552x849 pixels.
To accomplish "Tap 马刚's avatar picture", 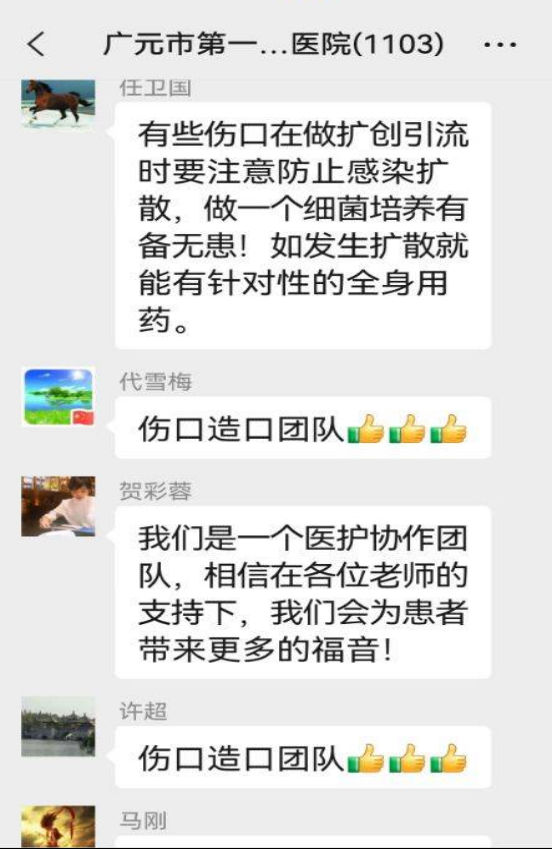I will click(58, 827).
